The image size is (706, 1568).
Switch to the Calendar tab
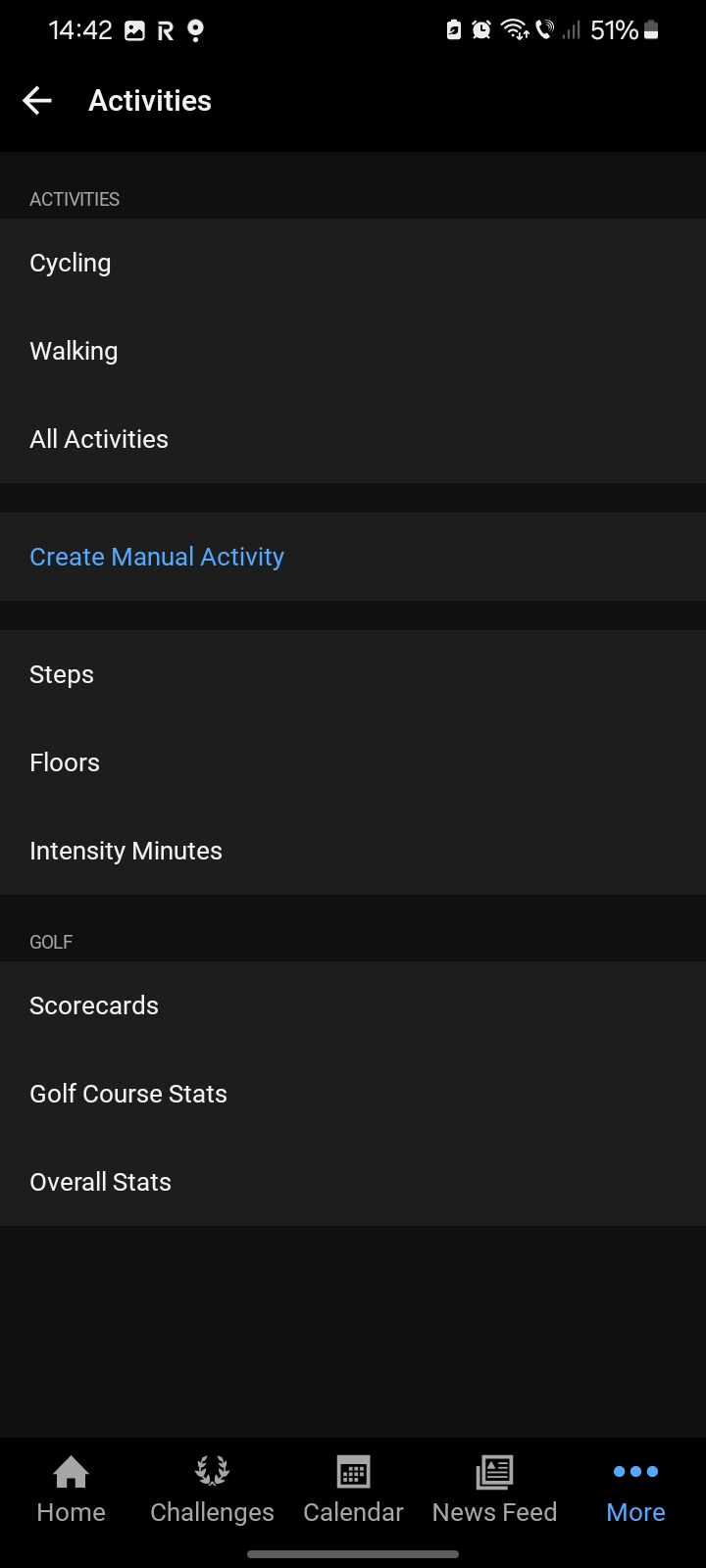pos(353,1490)
